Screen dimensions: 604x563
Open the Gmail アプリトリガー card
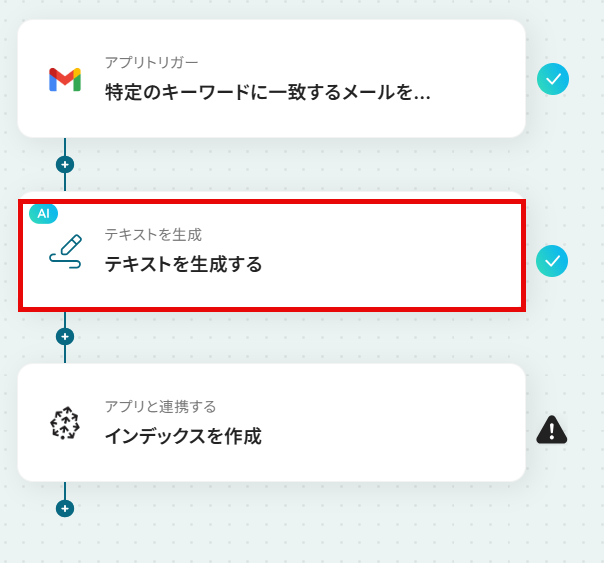(270, 80)
